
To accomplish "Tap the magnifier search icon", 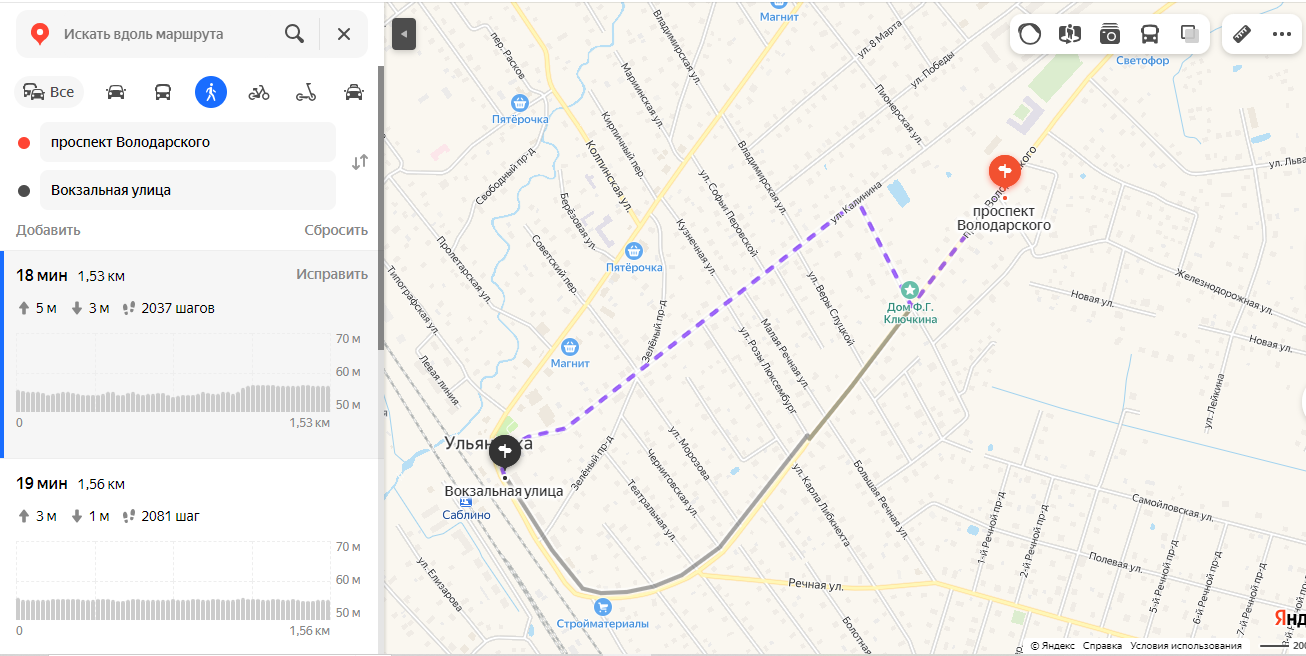I will coord(294,34).
